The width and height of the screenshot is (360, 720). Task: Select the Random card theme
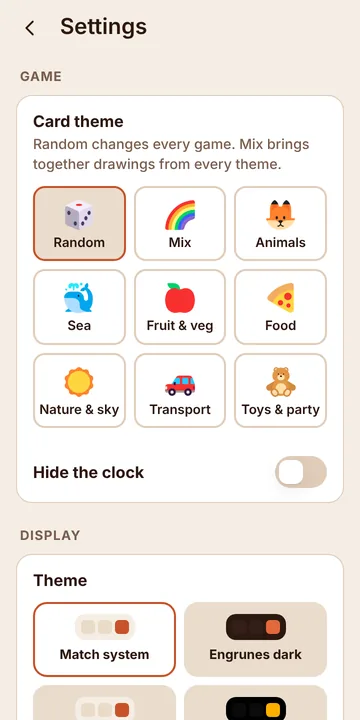(79, 223)
